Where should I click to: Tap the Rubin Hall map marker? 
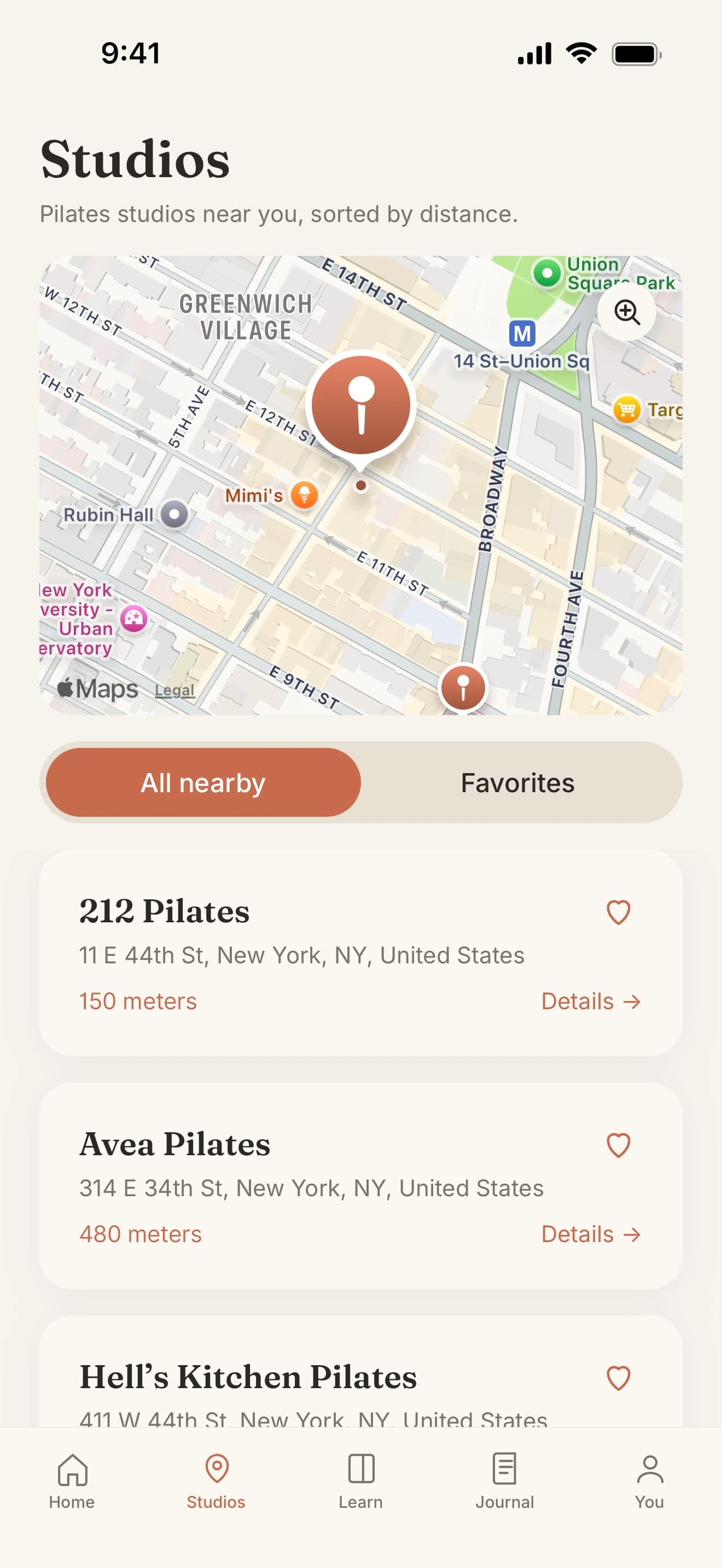click(173, 513)
